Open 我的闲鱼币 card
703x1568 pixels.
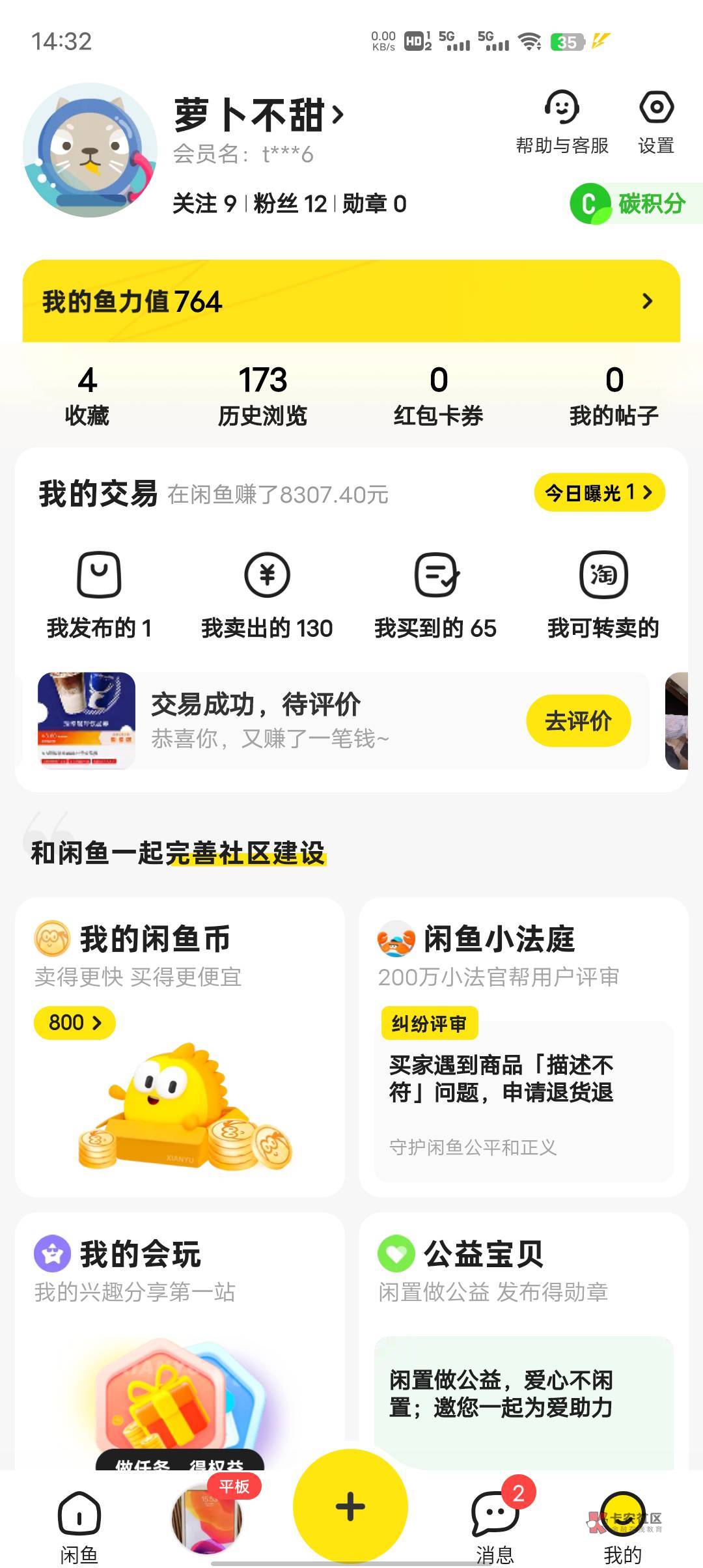180,1046
